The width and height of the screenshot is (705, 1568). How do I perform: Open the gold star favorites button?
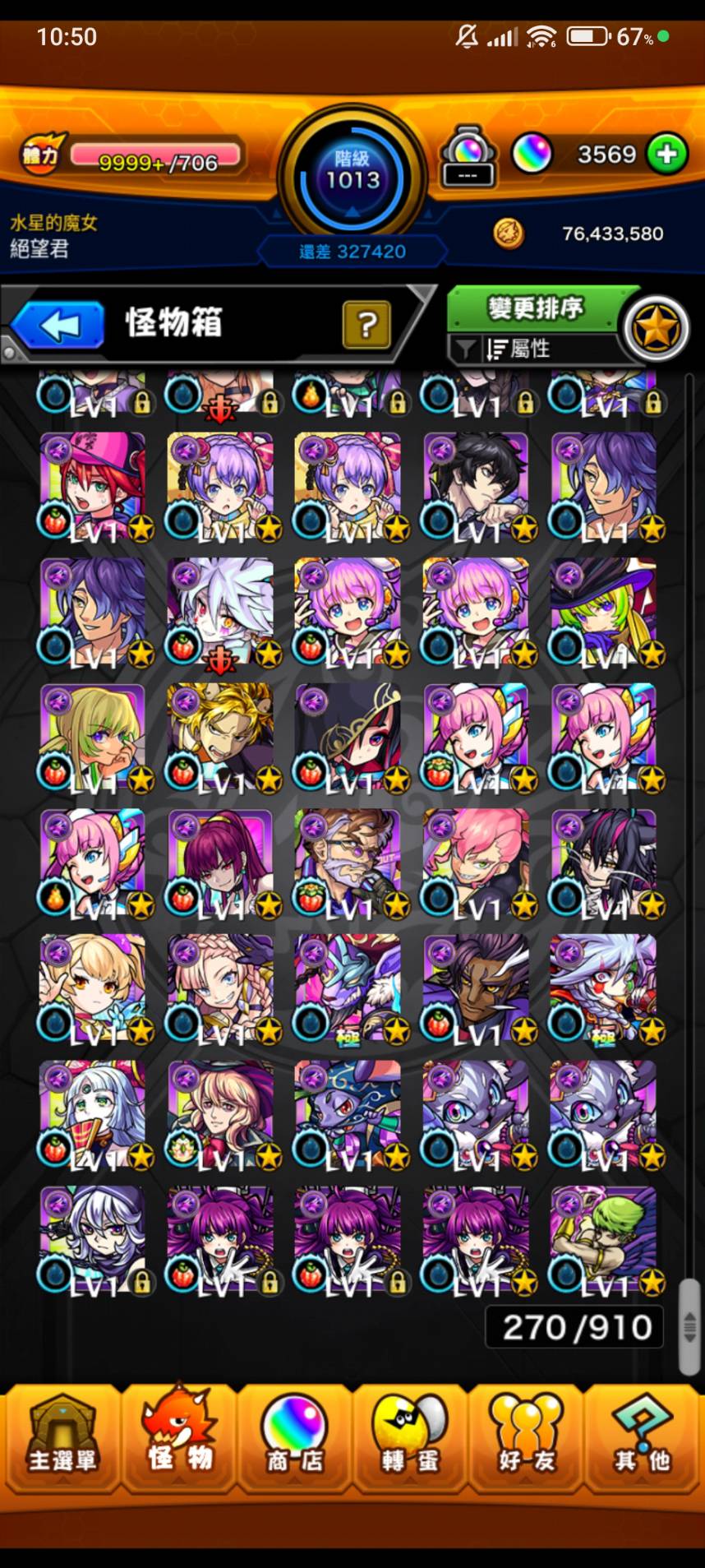click(655, 328)
